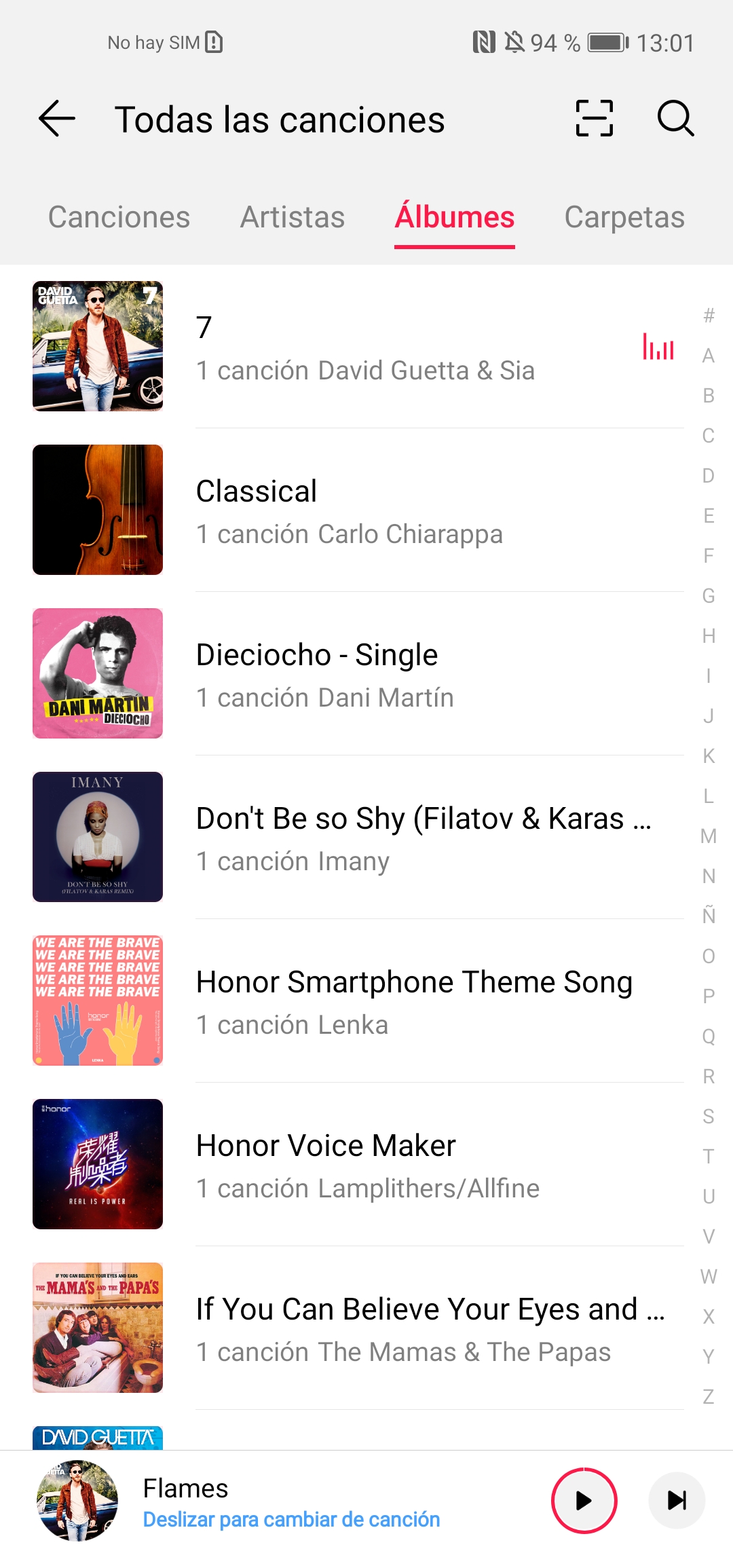Open the album 7 by David Guetta & Sia

click(x=358, y=347)
